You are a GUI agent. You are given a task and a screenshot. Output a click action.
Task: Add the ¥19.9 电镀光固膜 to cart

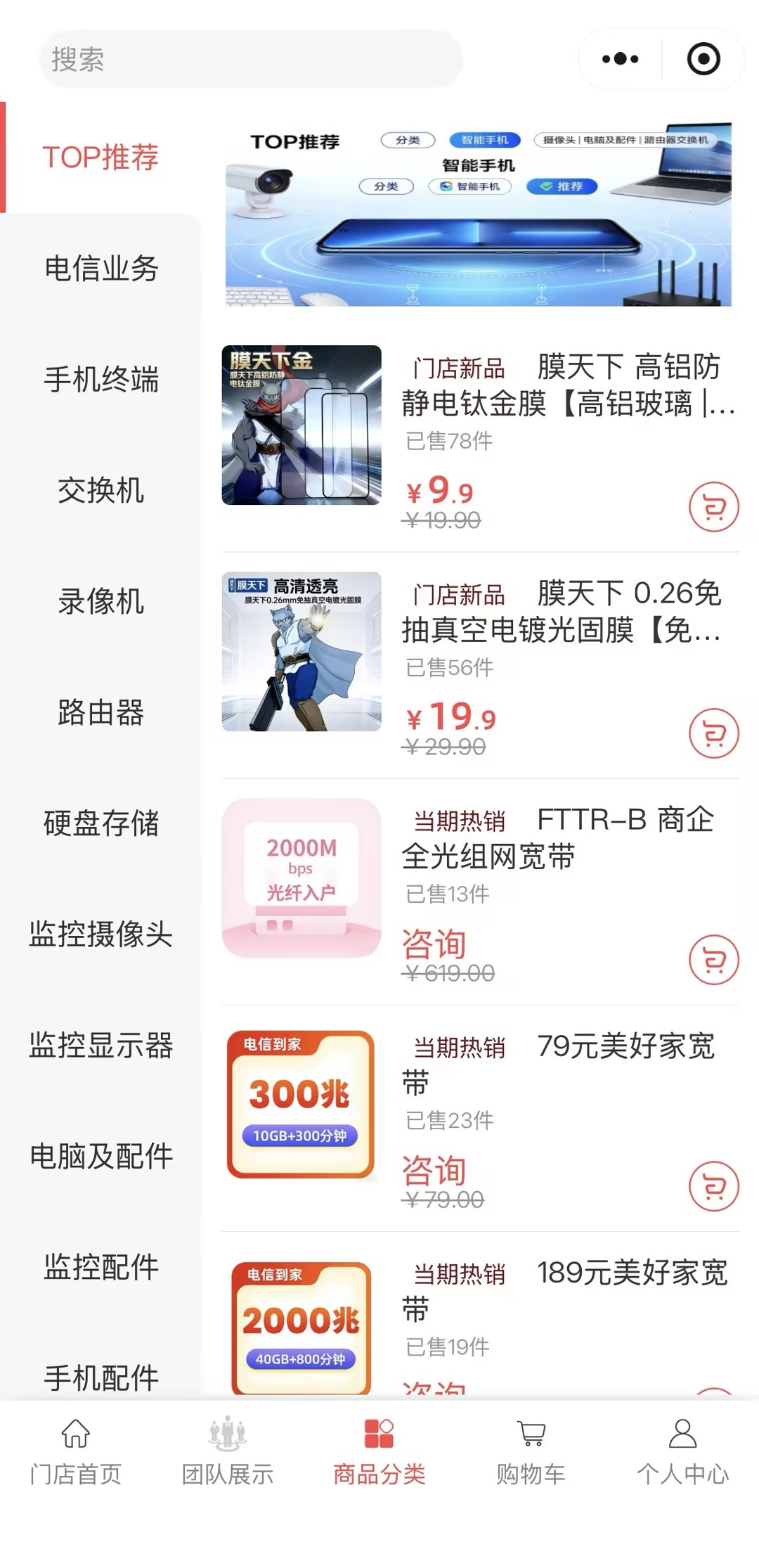point(713,733)
